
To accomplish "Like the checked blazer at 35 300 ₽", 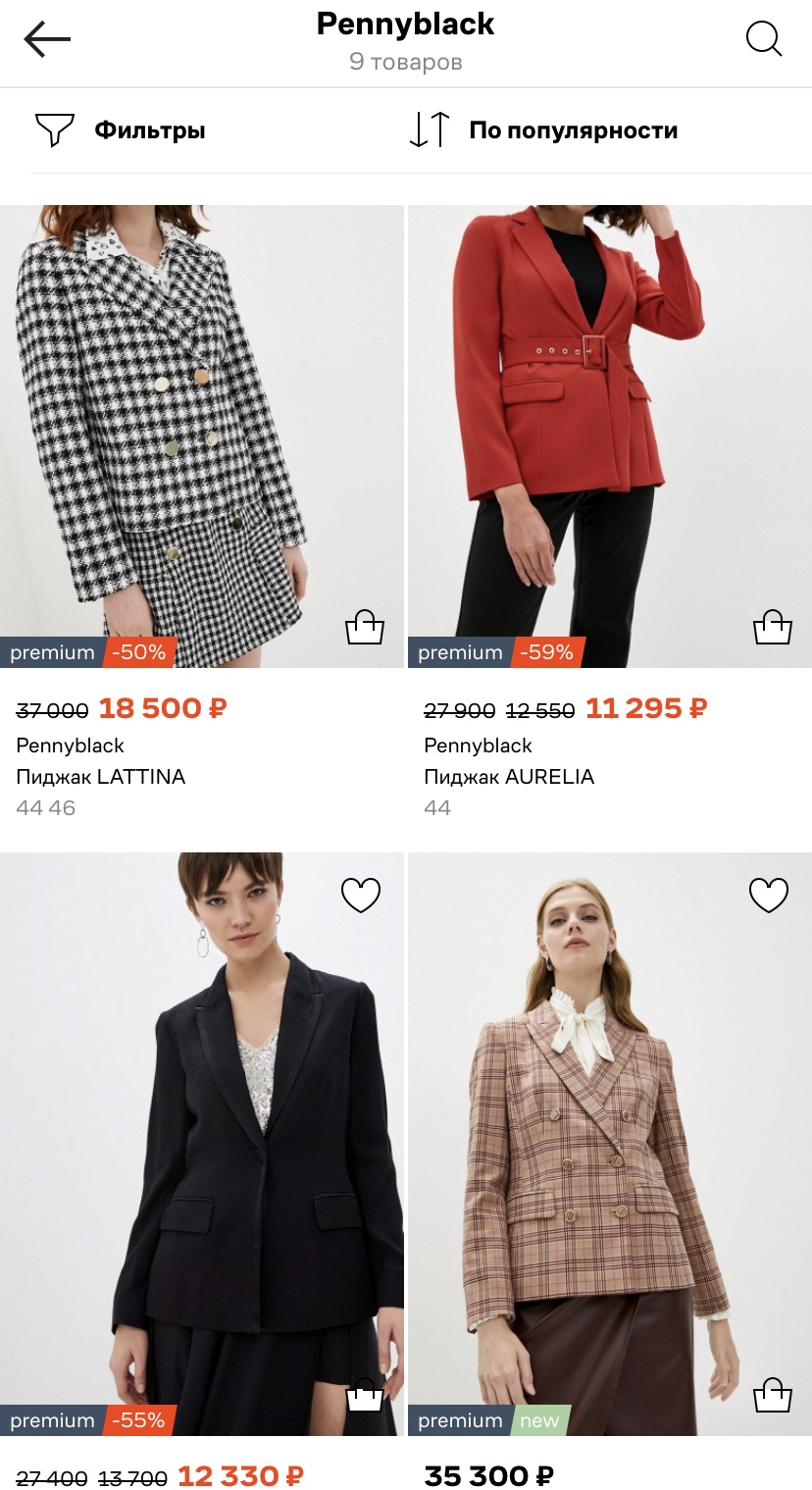I will pos(768,895).
